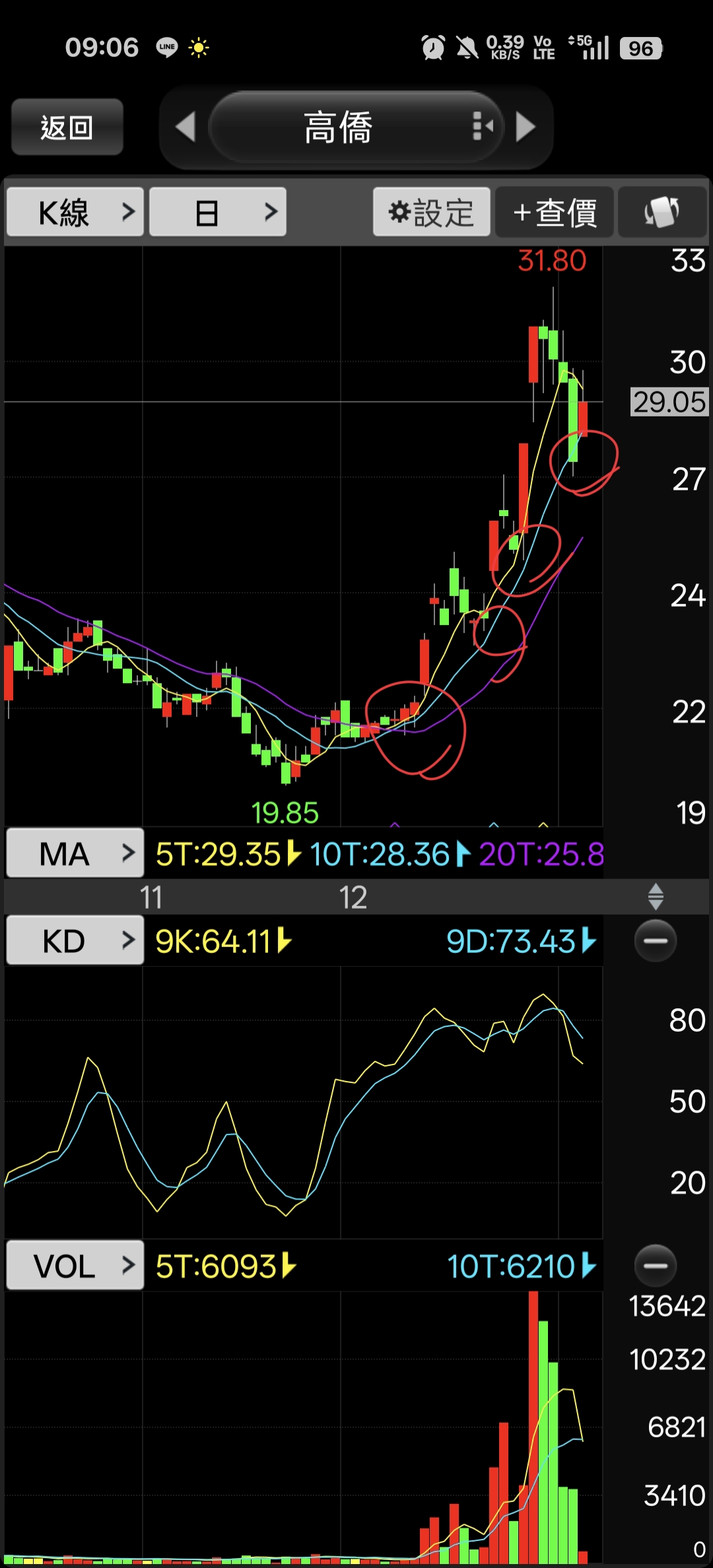
Task: Go to the next stock arrow
Action: (526, 127)
